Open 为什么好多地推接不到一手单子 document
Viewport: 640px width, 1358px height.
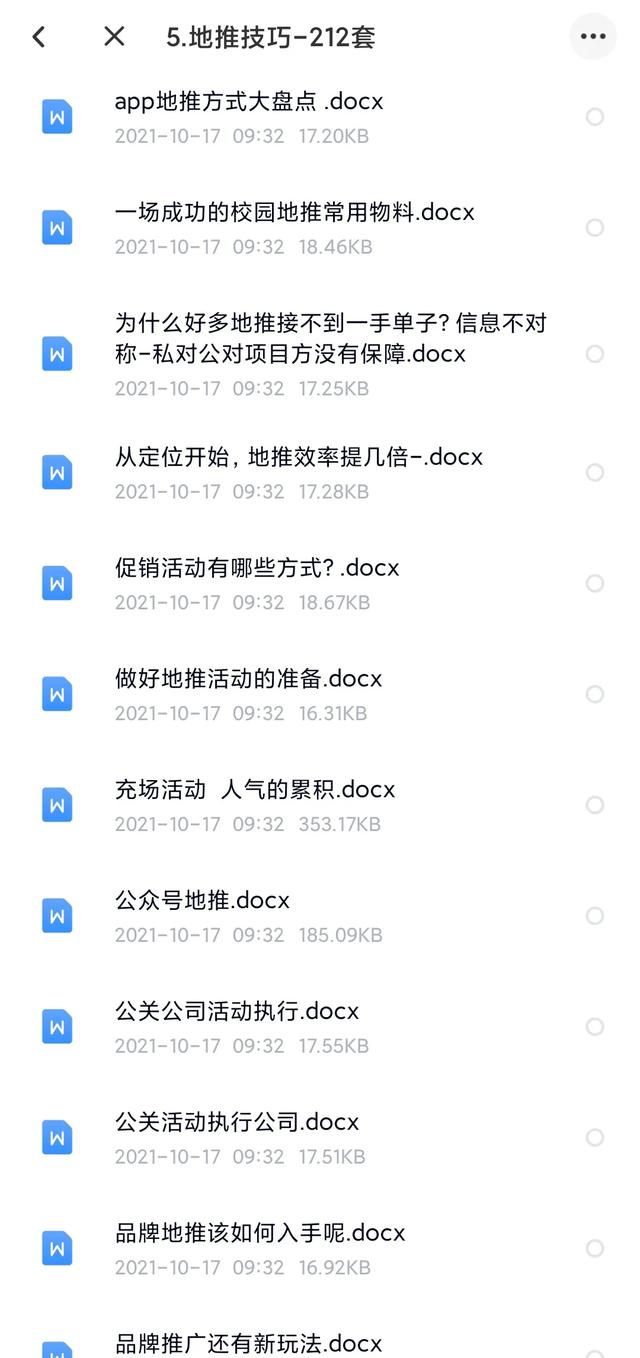[x=330, y=339]
